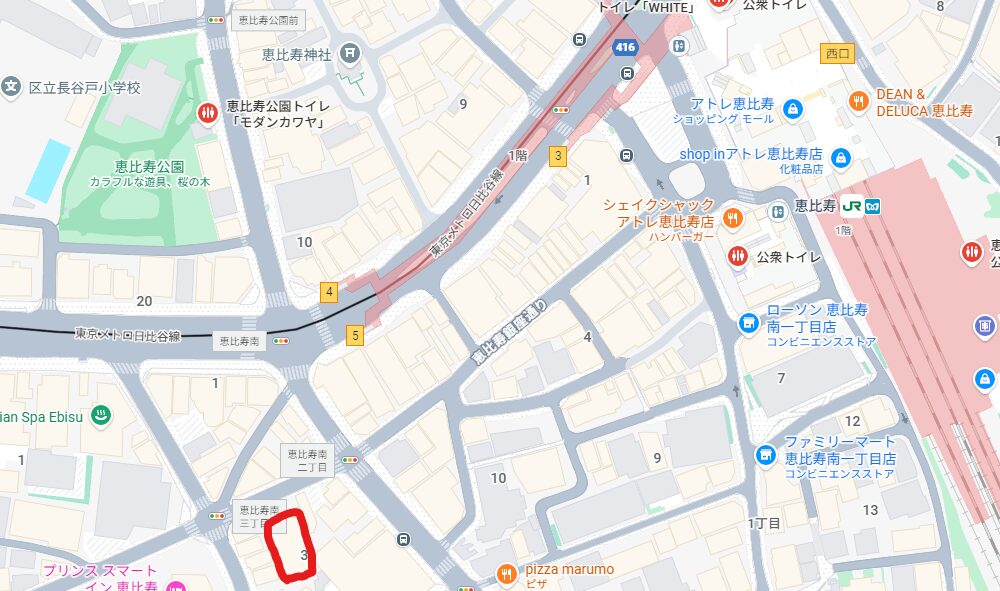Select the DEAN & DELUCA Ebisu marker
This screenshot has height=591, width=1000.
coord(859,101)
